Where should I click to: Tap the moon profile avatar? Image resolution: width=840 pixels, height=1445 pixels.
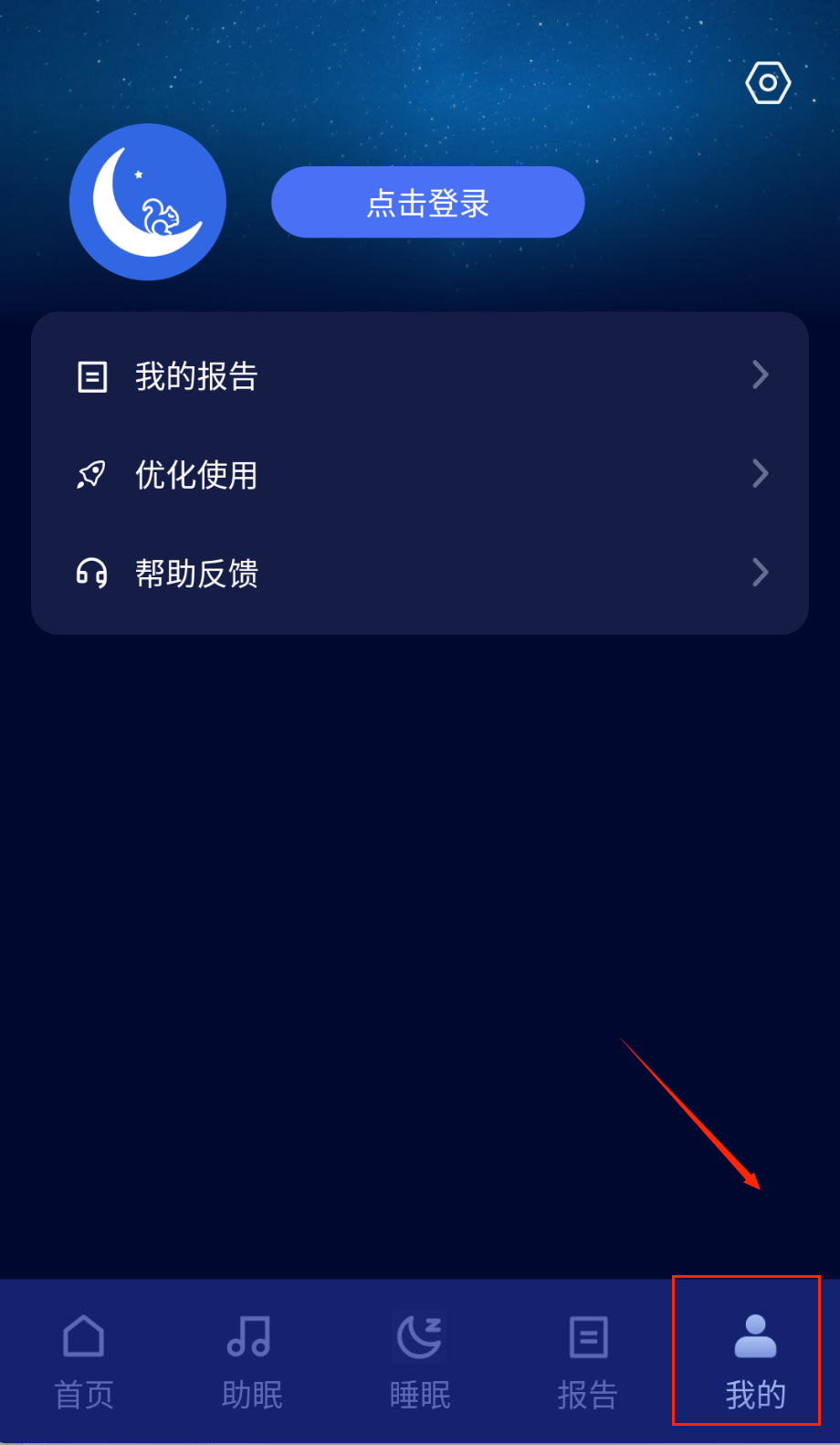pos(148,202)
